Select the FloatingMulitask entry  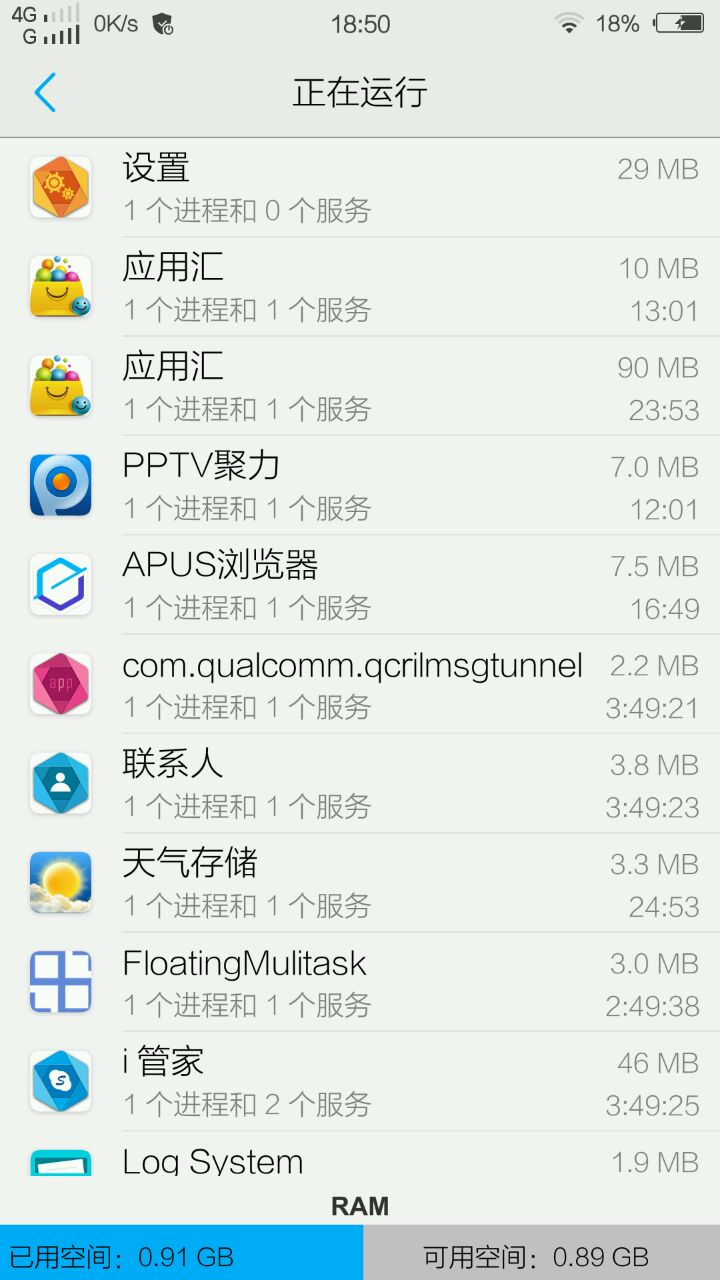click(360, 982)
